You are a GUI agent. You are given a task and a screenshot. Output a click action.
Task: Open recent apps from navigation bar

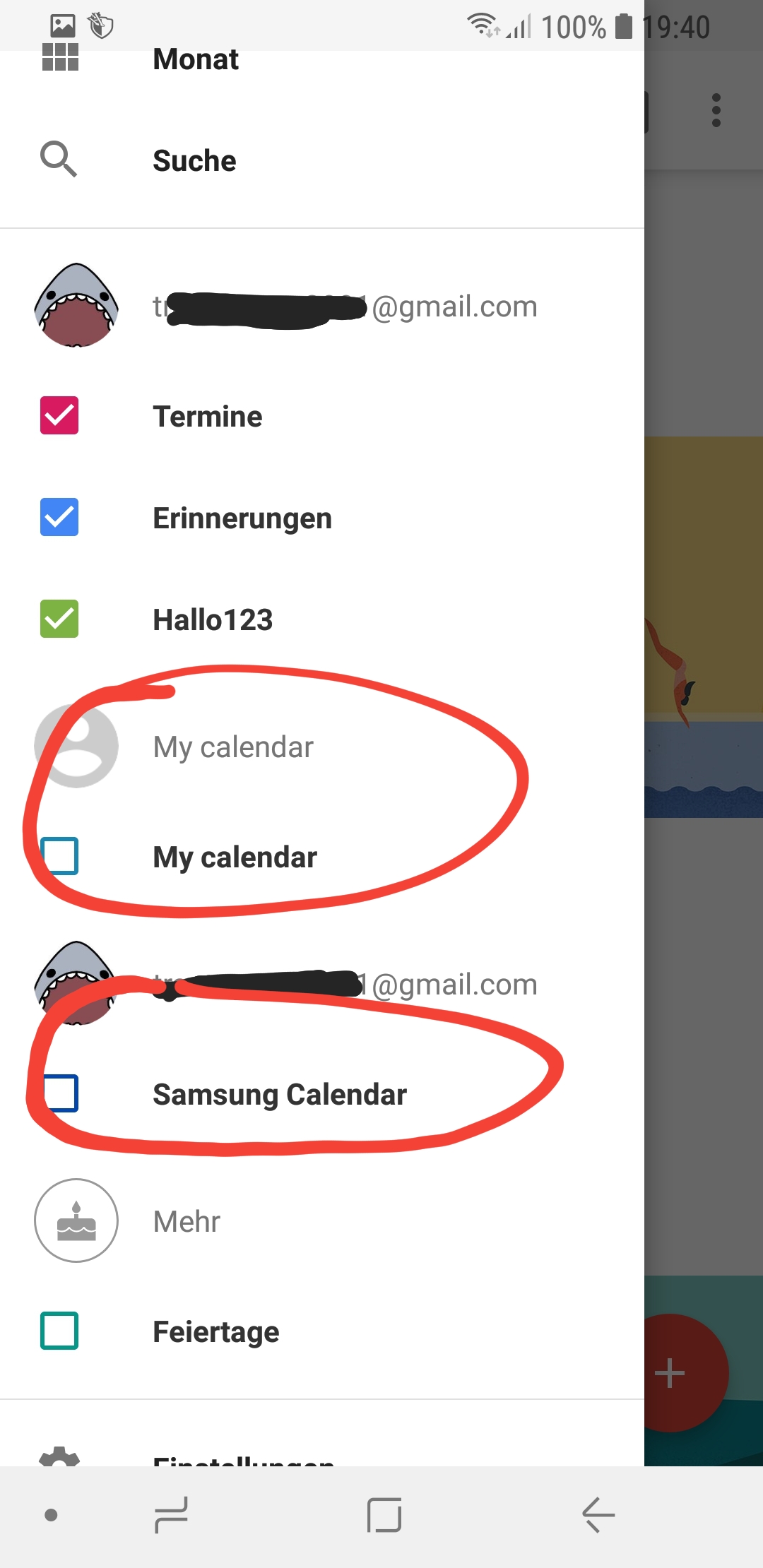171,1515
